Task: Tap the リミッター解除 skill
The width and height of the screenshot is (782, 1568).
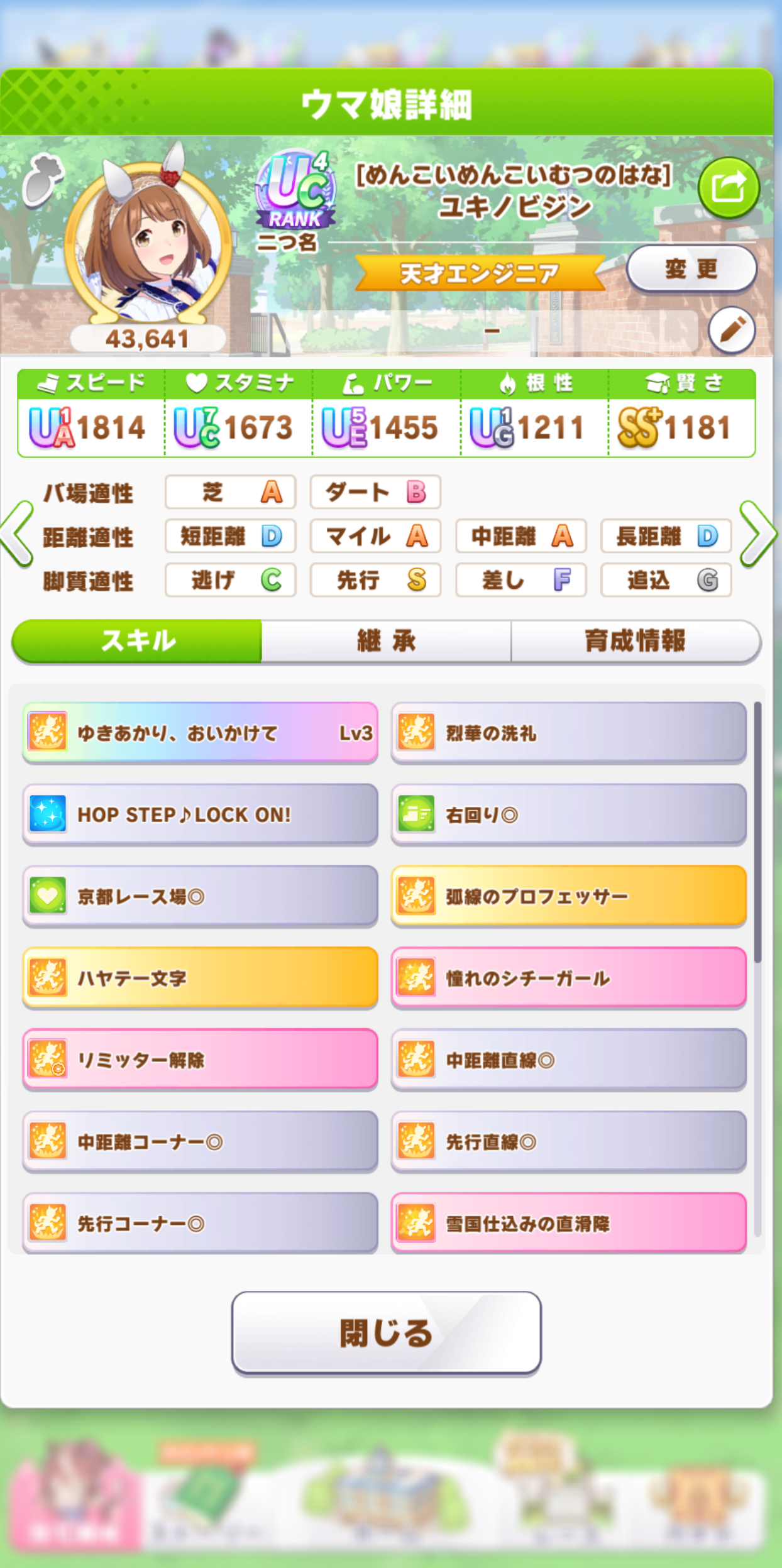Action: pos(200,1060)
